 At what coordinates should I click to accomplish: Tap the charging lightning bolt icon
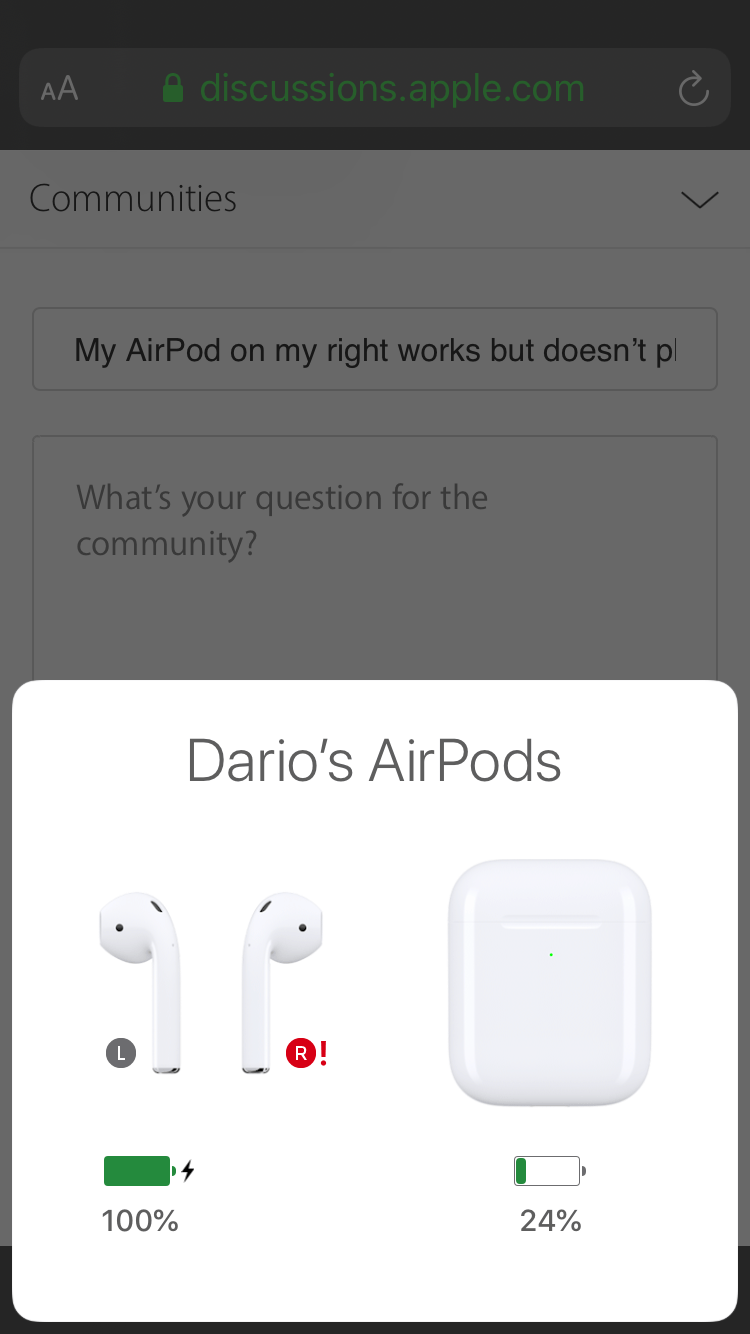point(188,1169)
